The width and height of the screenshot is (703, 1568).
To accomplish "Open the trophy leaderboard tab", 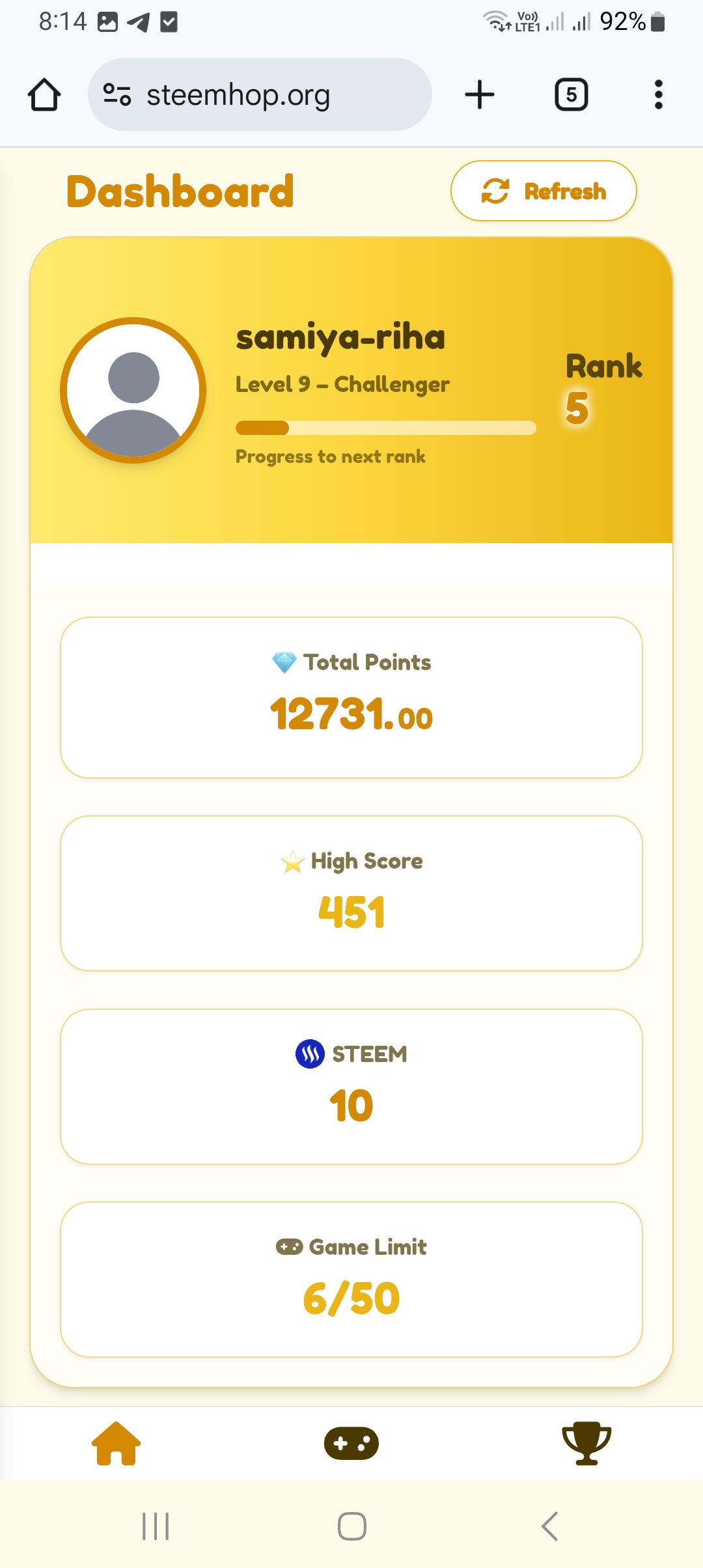I will 586,1443.
